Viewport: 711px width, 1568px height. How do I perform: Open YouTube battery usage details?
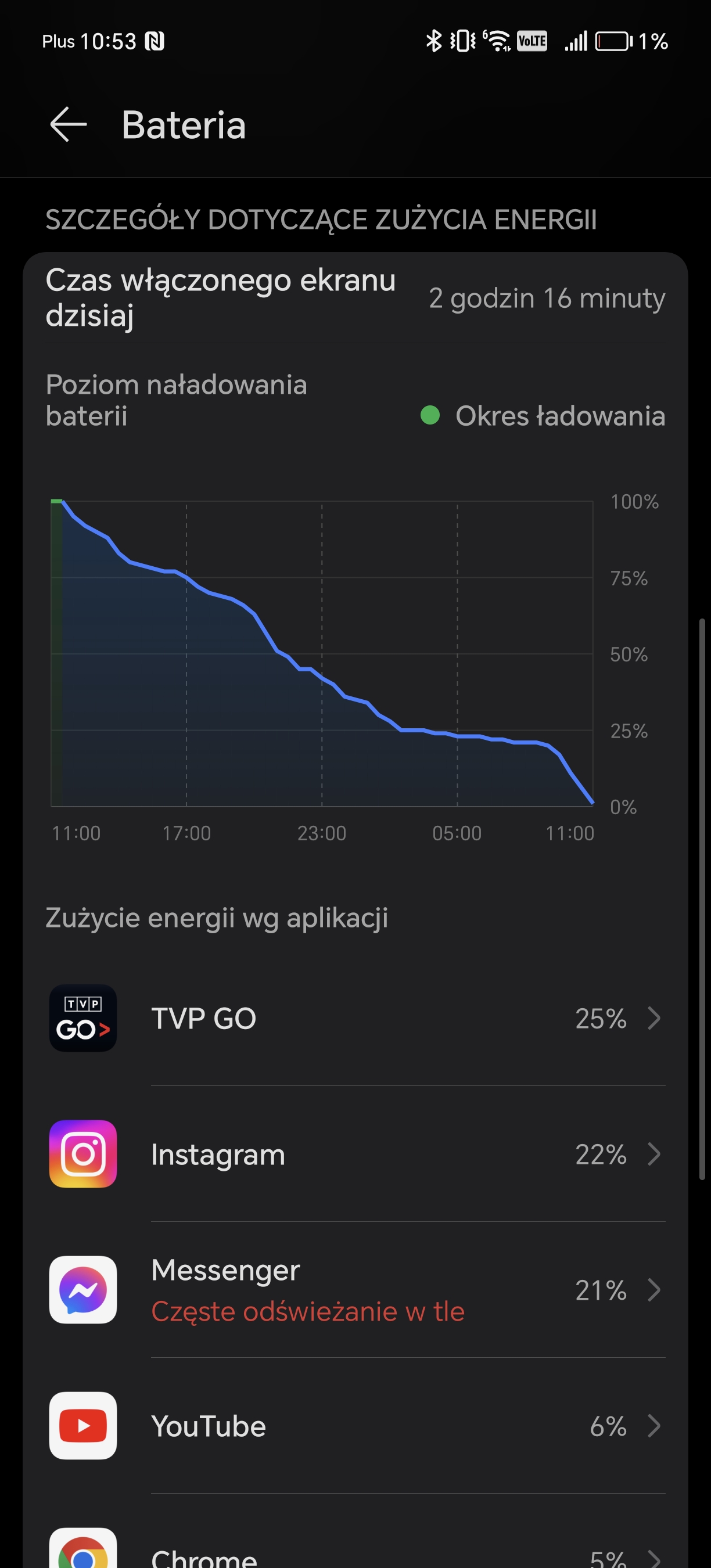pyautogui.click(x=355, y=1425)
